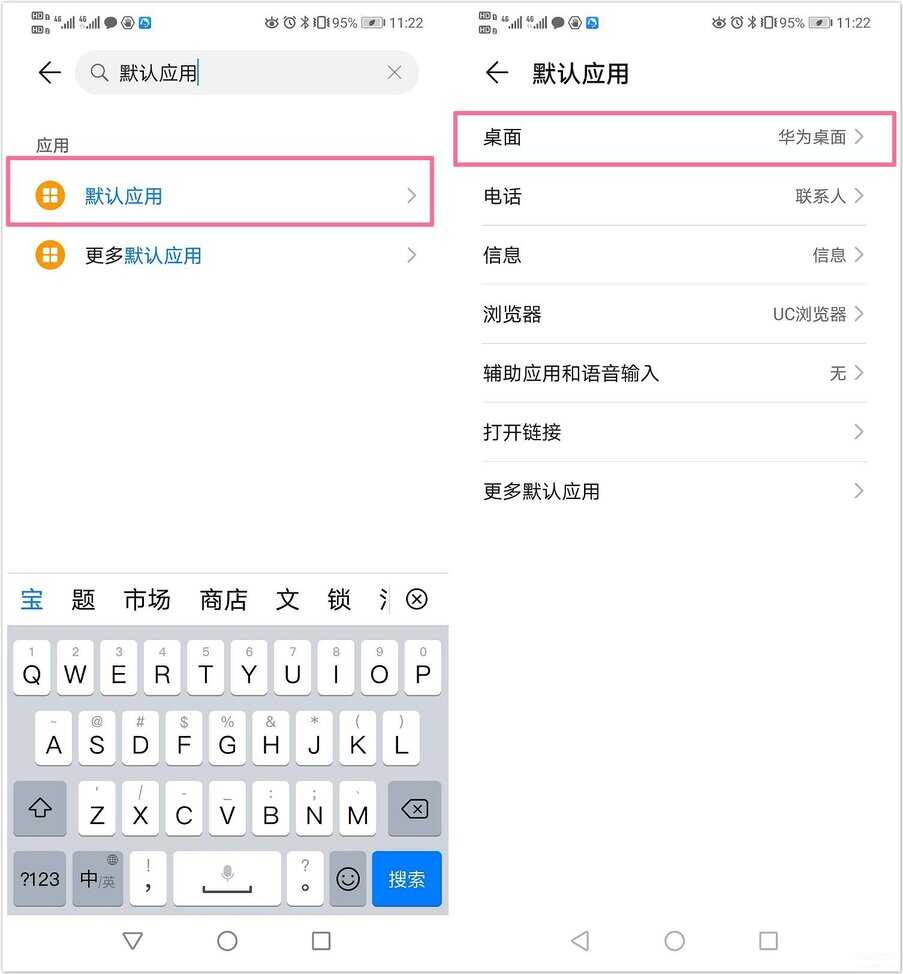Pick the 市场 keyboard suggestion

point(147,600)
